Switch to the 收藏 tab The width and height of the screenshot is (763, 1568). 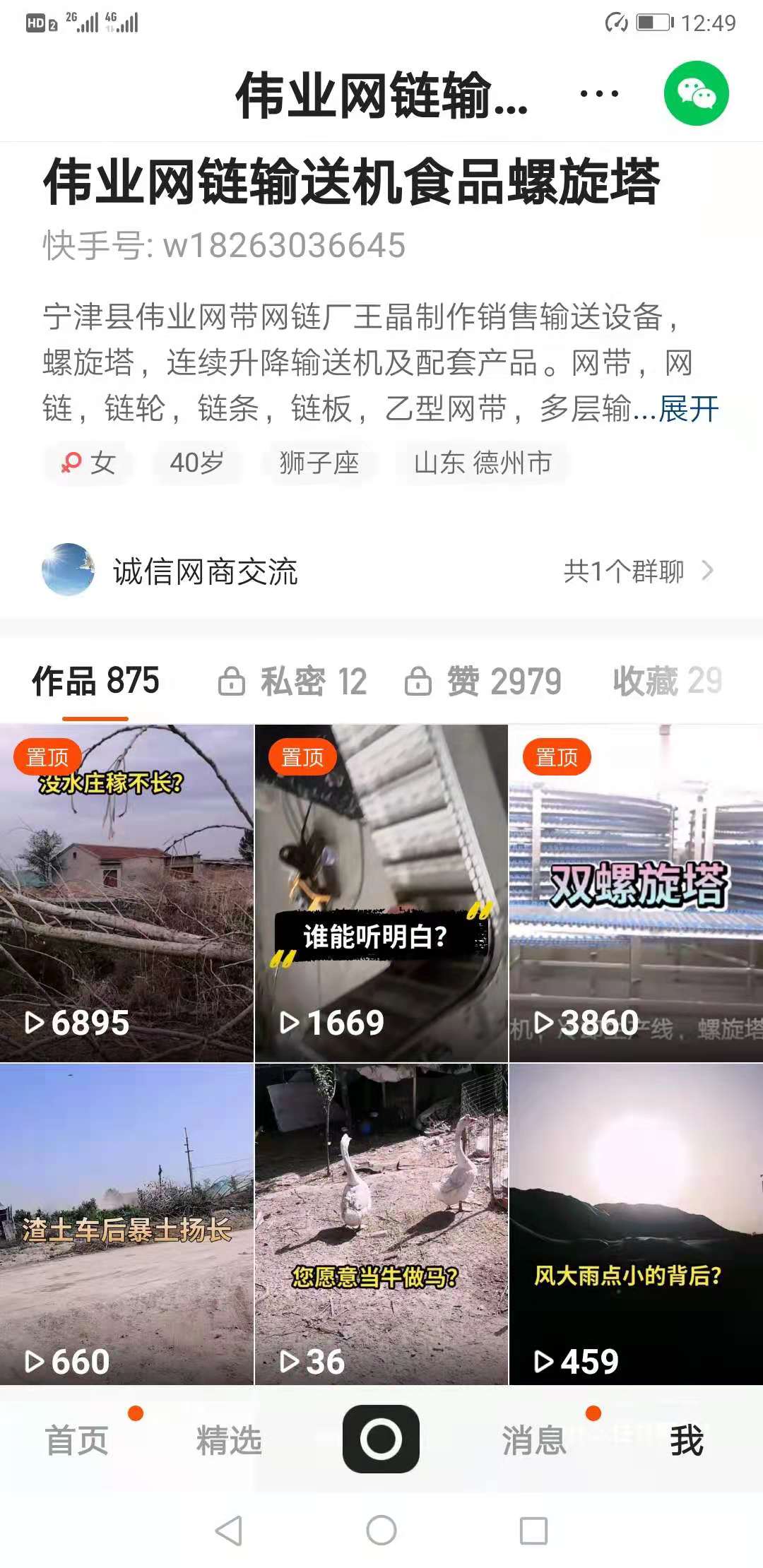(x=667, y=682)
